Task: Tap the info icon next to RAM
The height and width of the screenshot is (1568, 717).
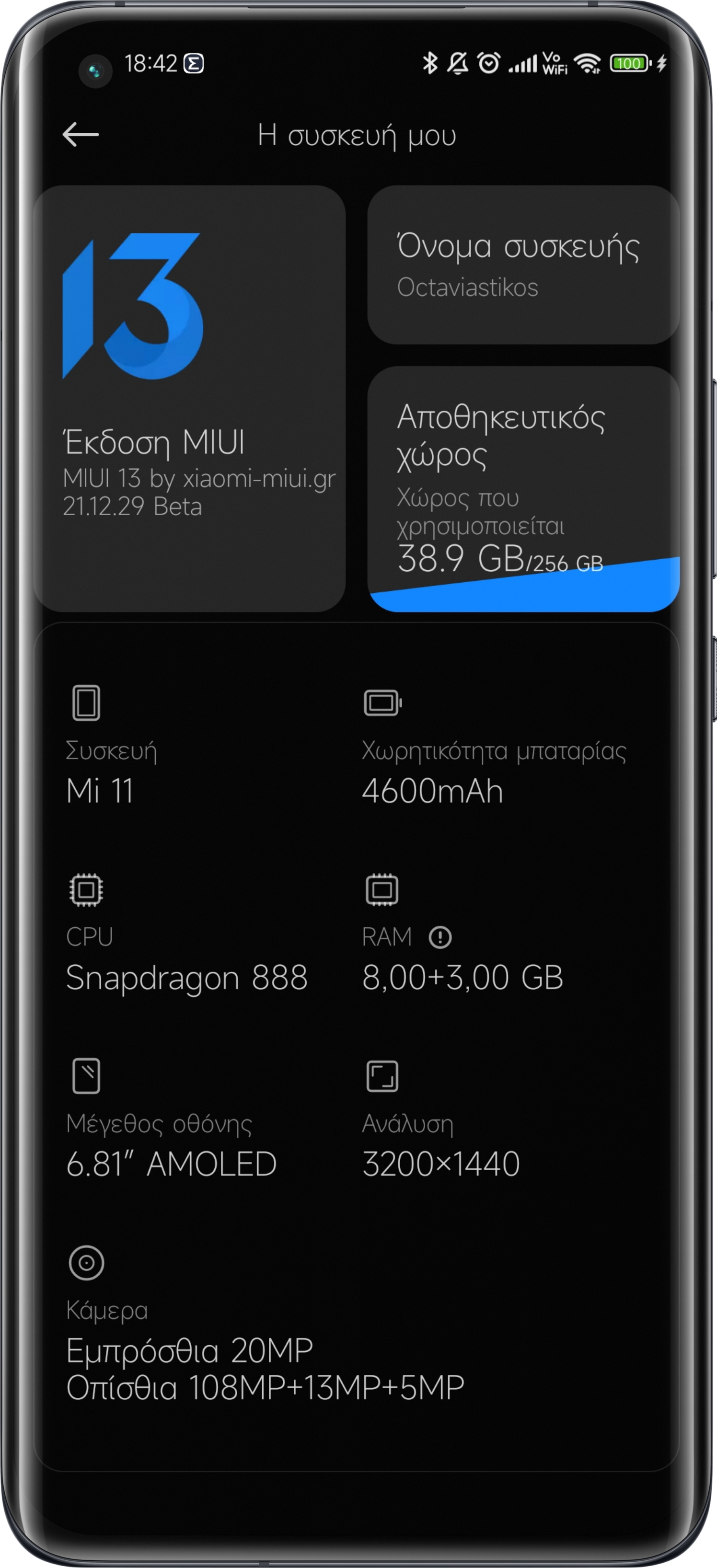Action: pos(440,937)
